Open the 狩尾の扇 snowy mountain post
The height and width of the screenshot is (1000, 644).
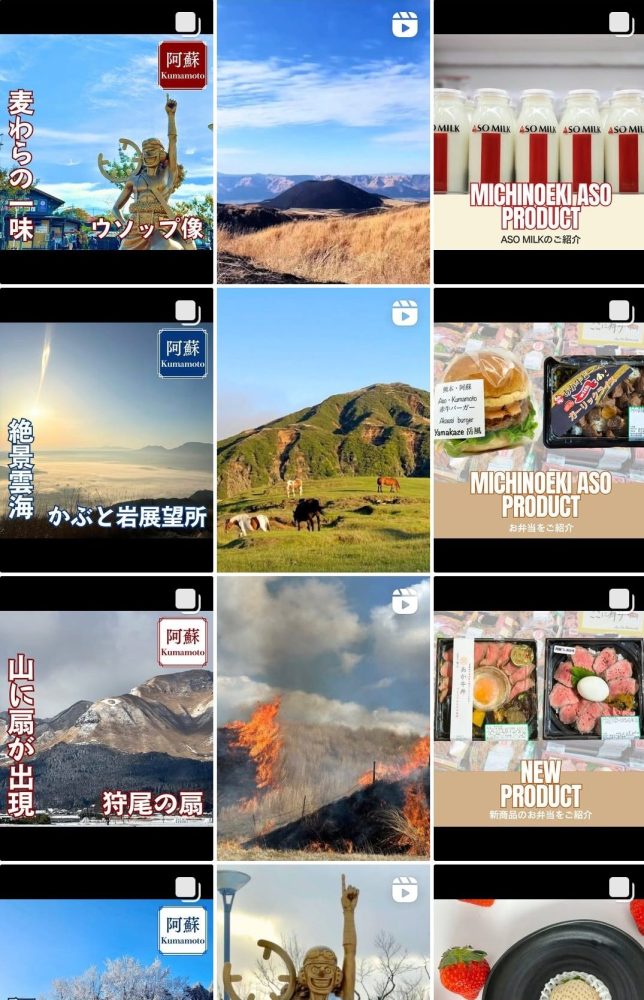tap(106, 718)
